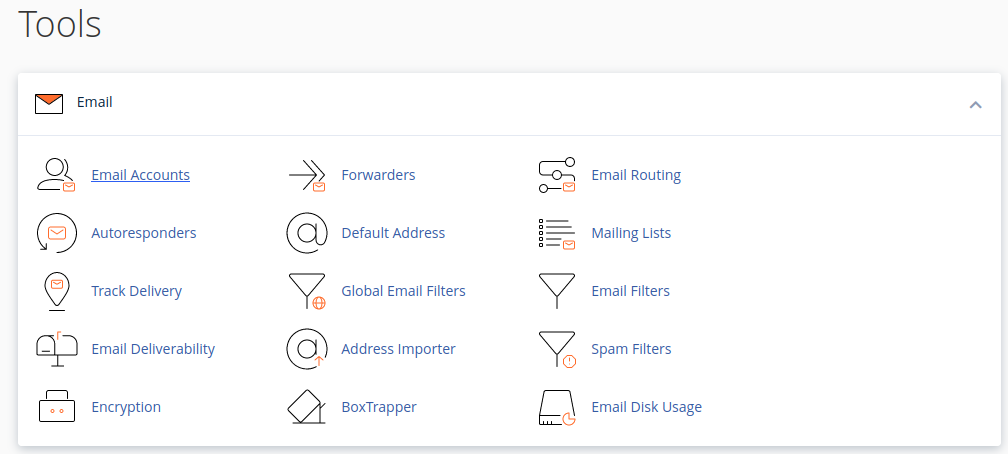The width and height of the screenshot is (1008, 454).
Task: Open the Forwarders tool
Action: point(378,175)
